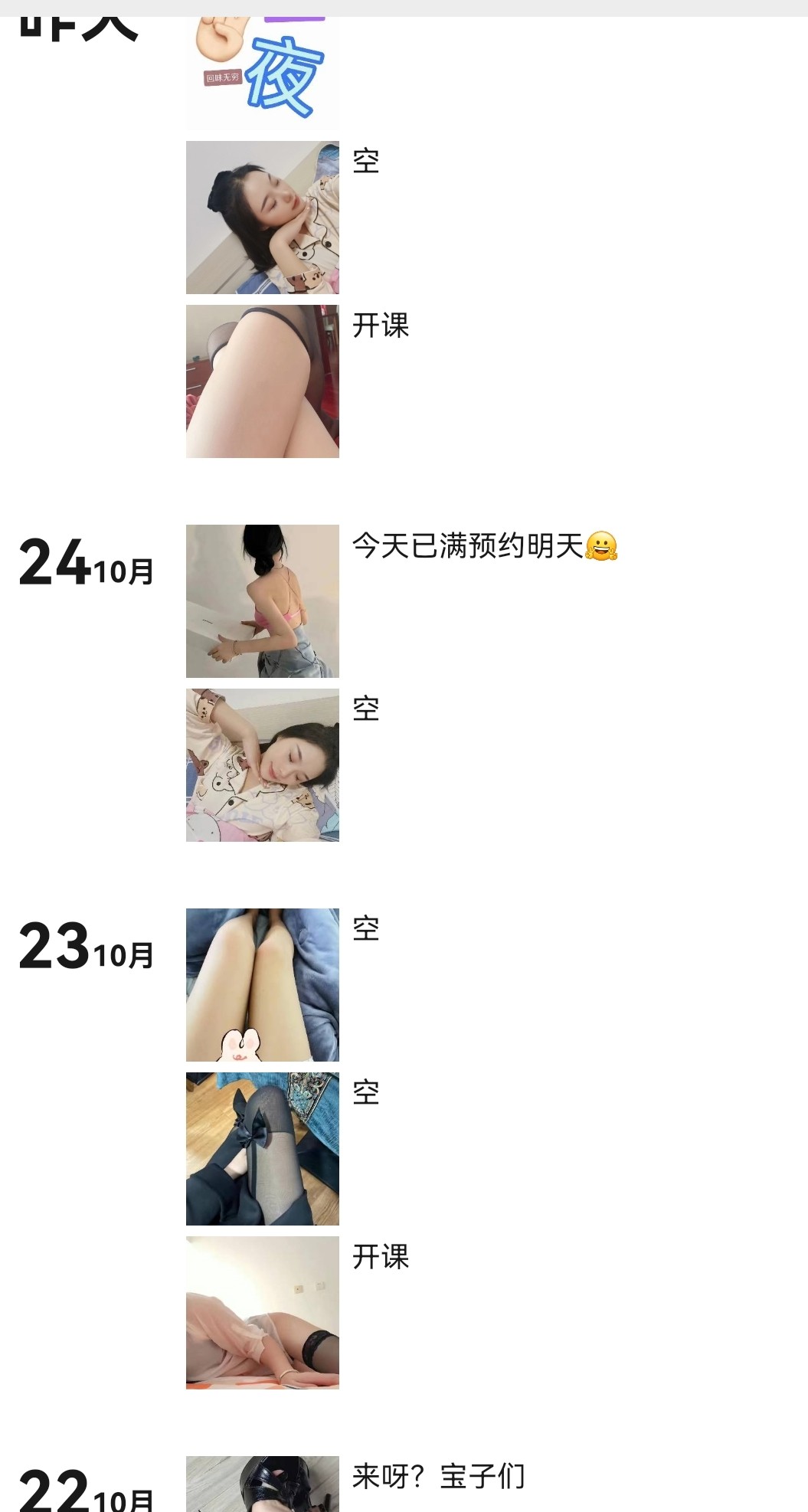Image resolution: width=808 pixels, height=1512 pixels.
Task: Open yesterday's post captioned 开课
Action: coord(263,381)
